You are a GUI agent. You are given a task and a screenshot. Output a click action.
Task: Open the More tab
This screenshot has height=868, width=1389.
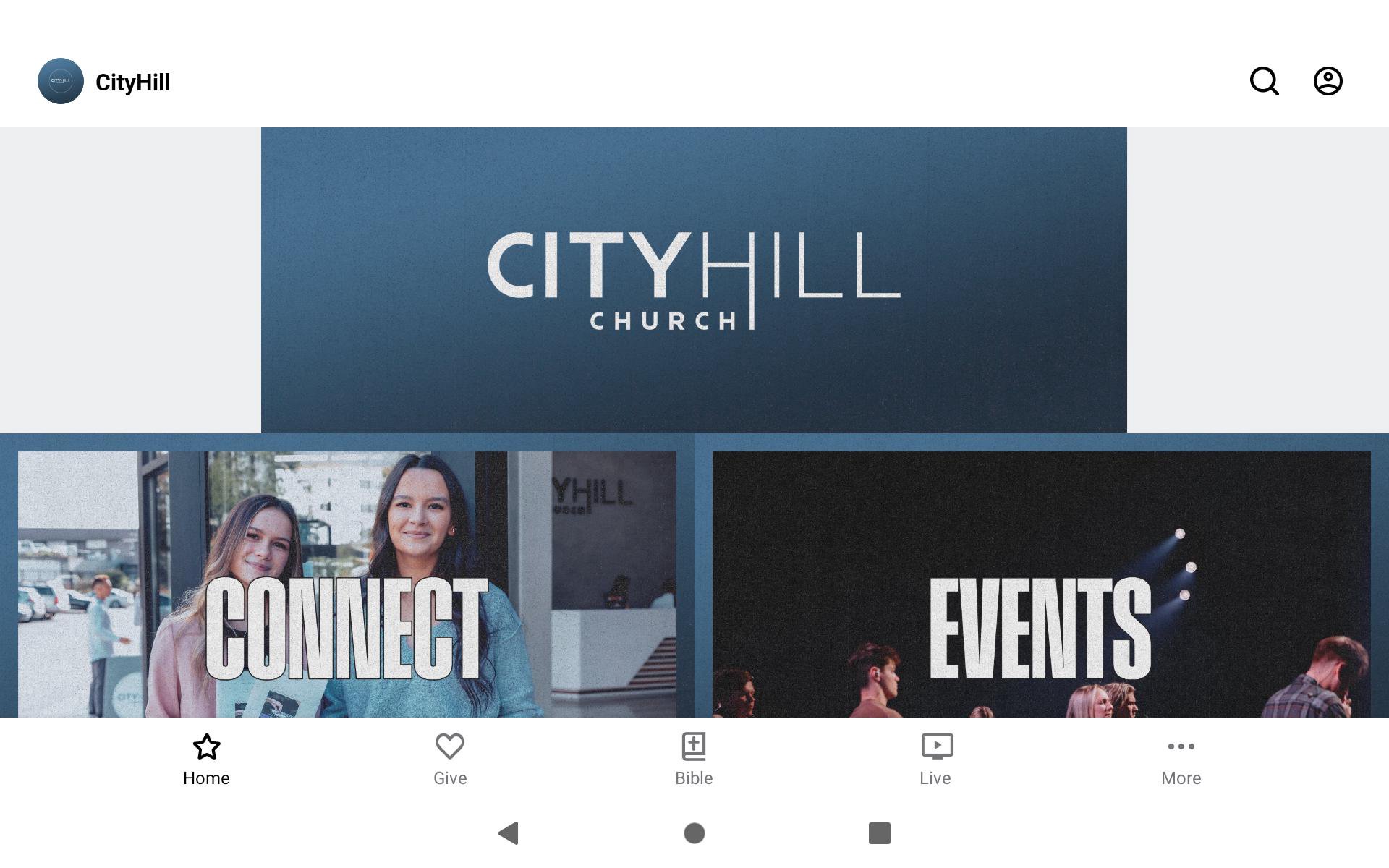click(1181, 759)
